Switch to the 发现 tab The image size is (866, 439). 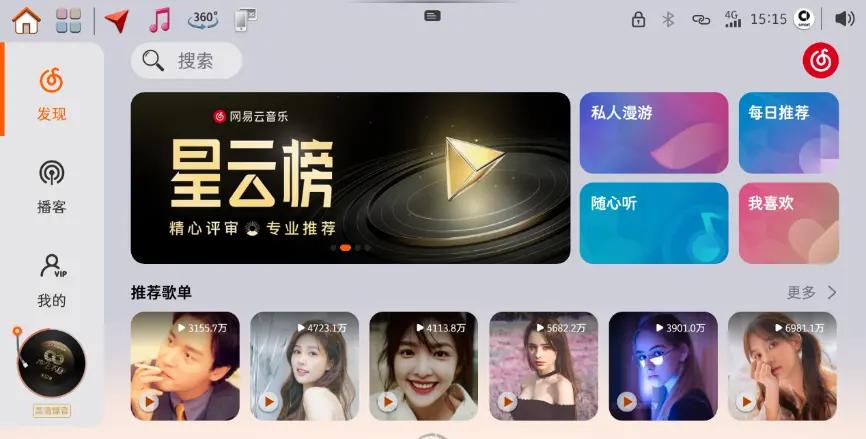51,93
